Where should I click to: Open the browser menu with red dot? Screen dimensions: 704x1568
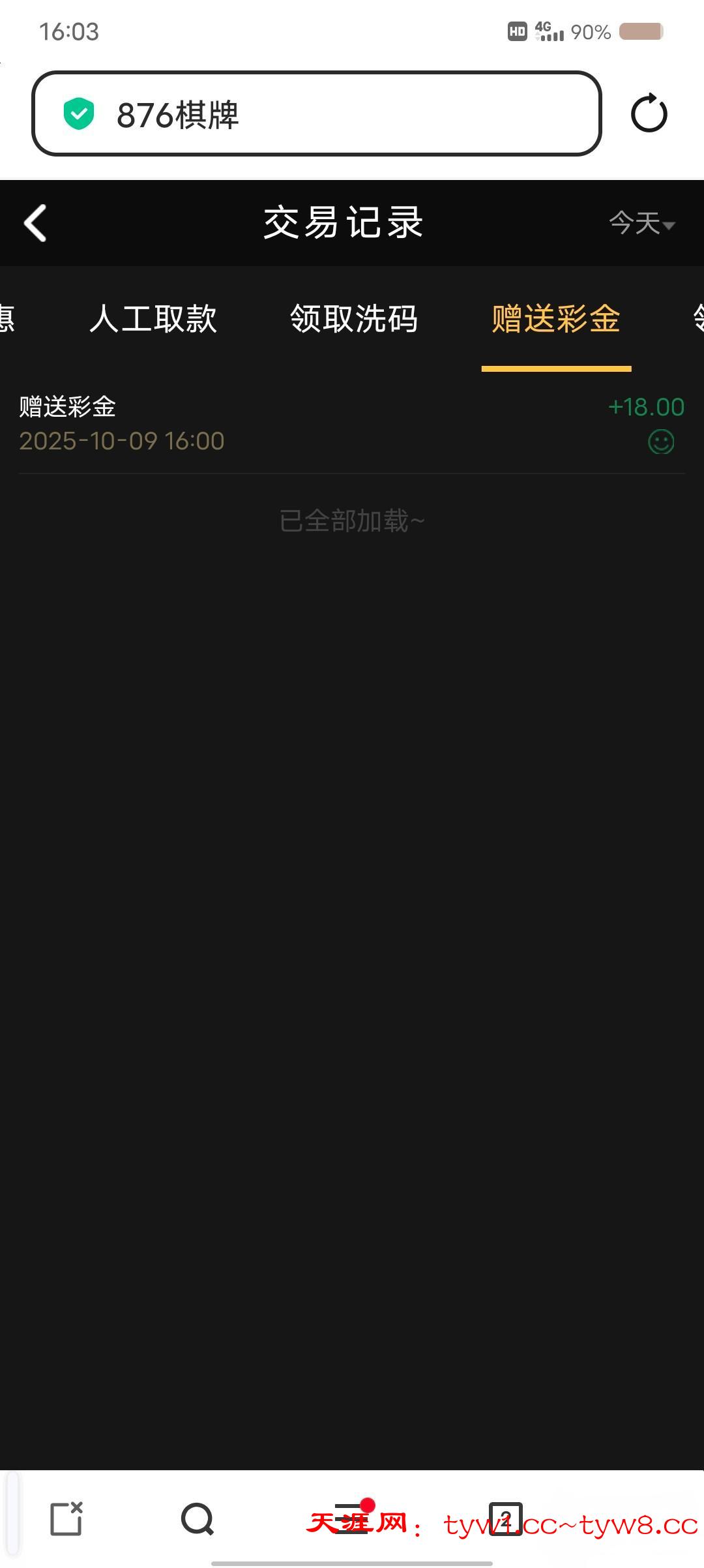353,1519
